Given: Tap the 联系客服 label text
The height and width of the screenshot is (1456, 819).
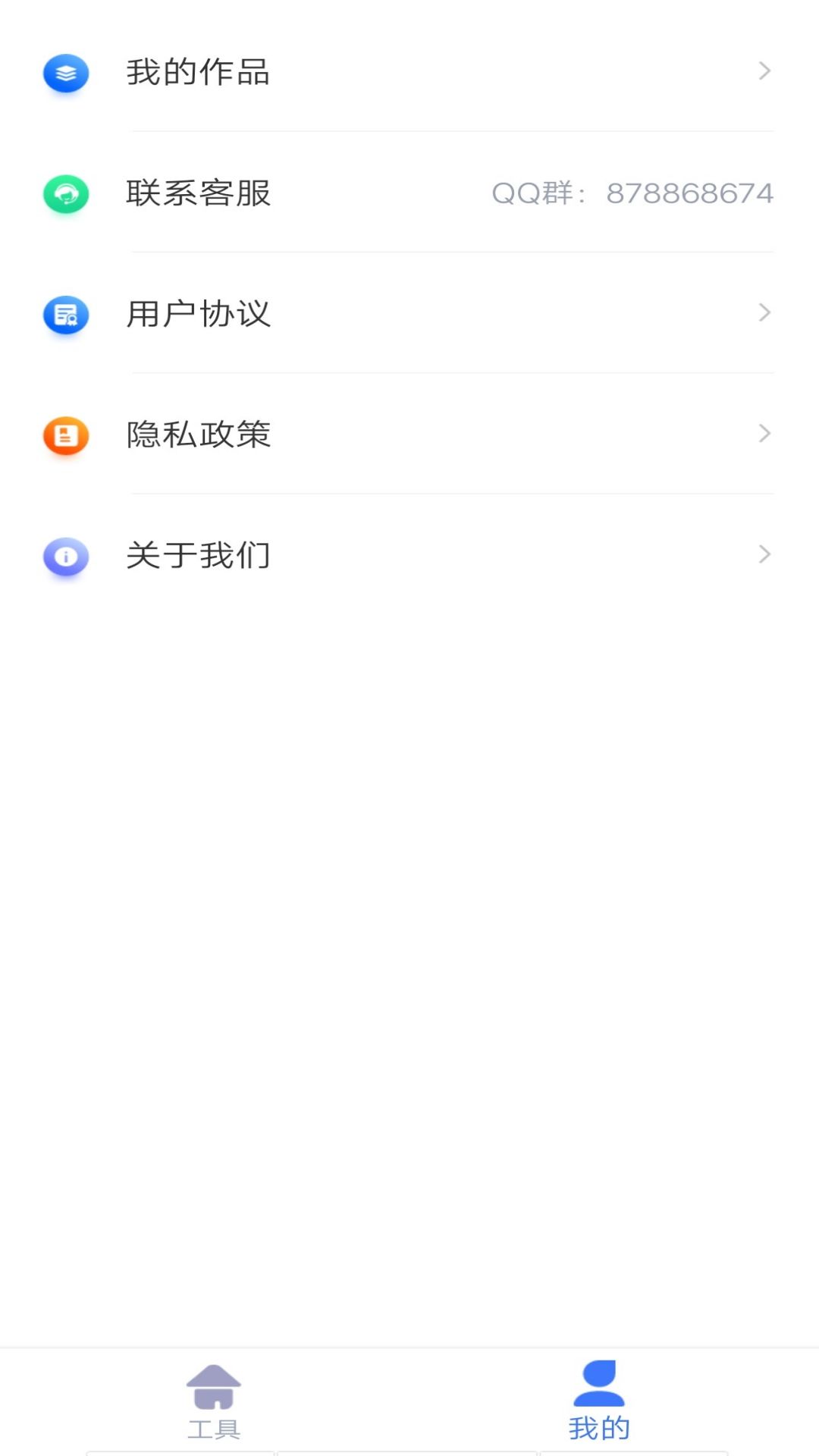Looking at the screenshot, I should 199,193.
